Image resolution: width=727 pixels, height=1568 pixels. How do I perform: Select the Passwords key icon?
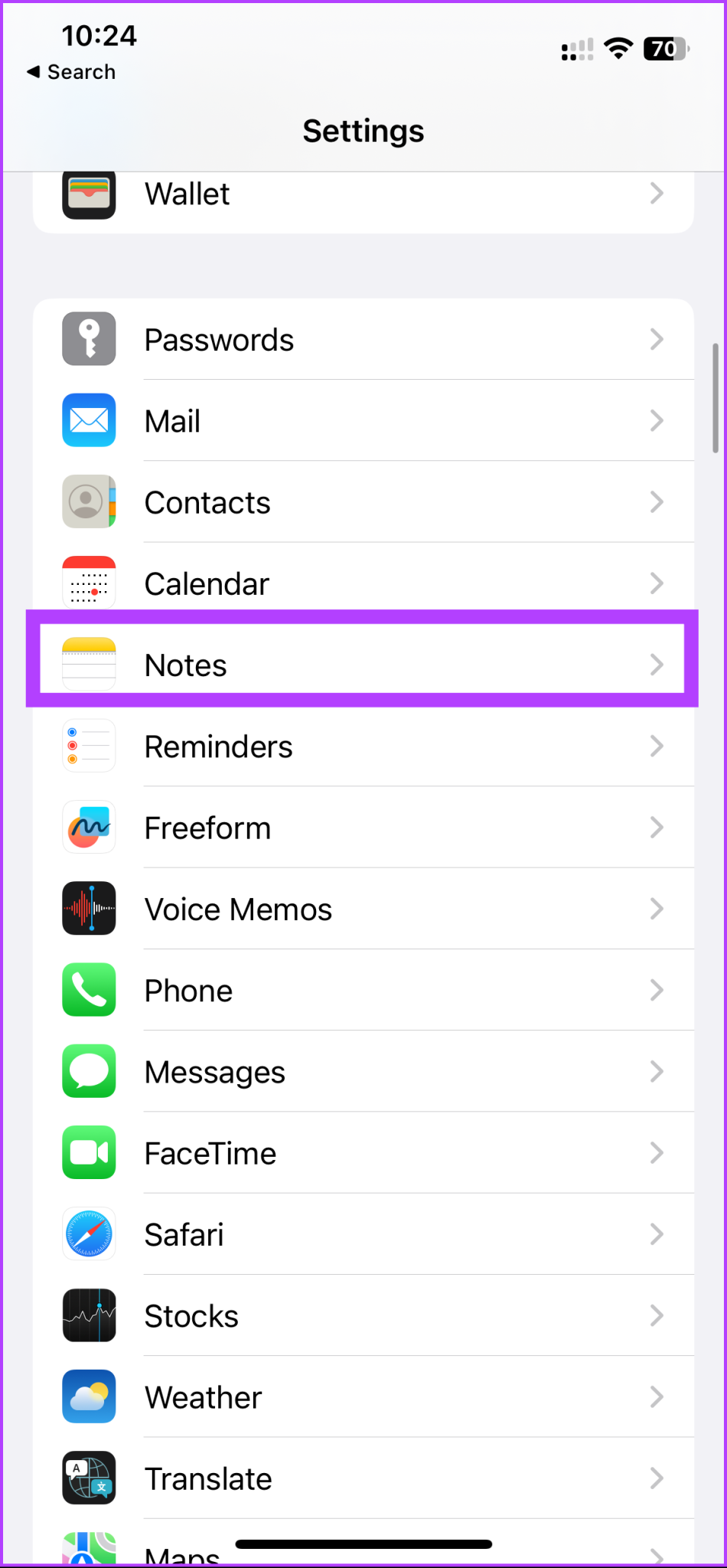pos(89,339)
